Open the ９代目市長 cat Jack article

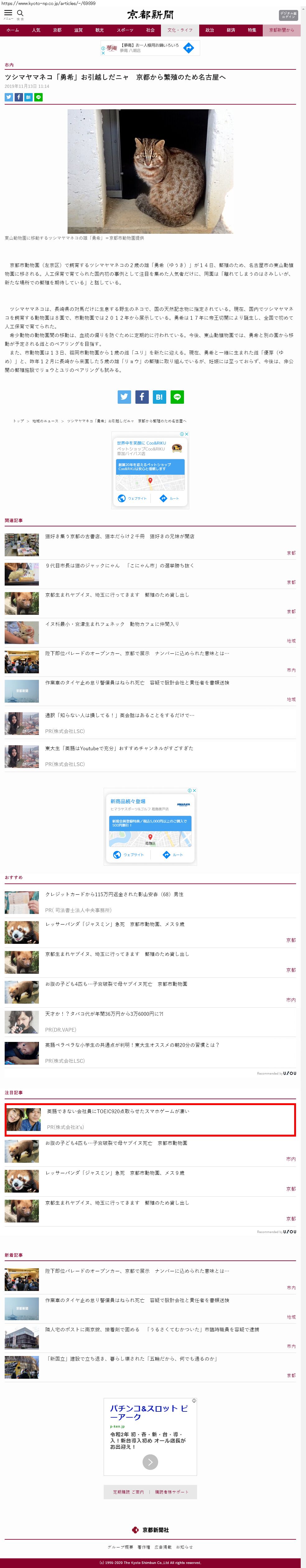click(120, 566)
